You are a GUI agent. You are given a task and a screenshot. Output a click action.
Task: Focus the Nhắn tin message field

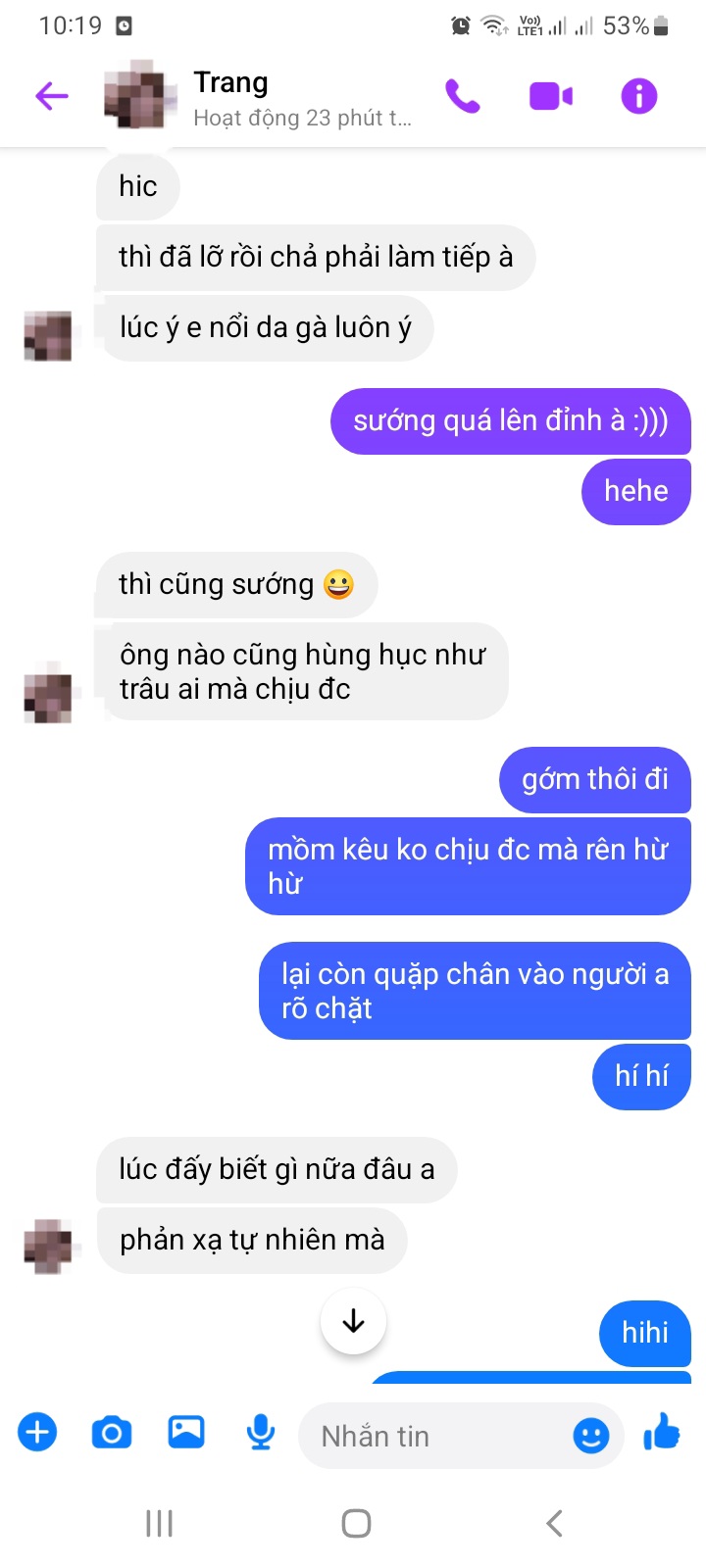431,1437
